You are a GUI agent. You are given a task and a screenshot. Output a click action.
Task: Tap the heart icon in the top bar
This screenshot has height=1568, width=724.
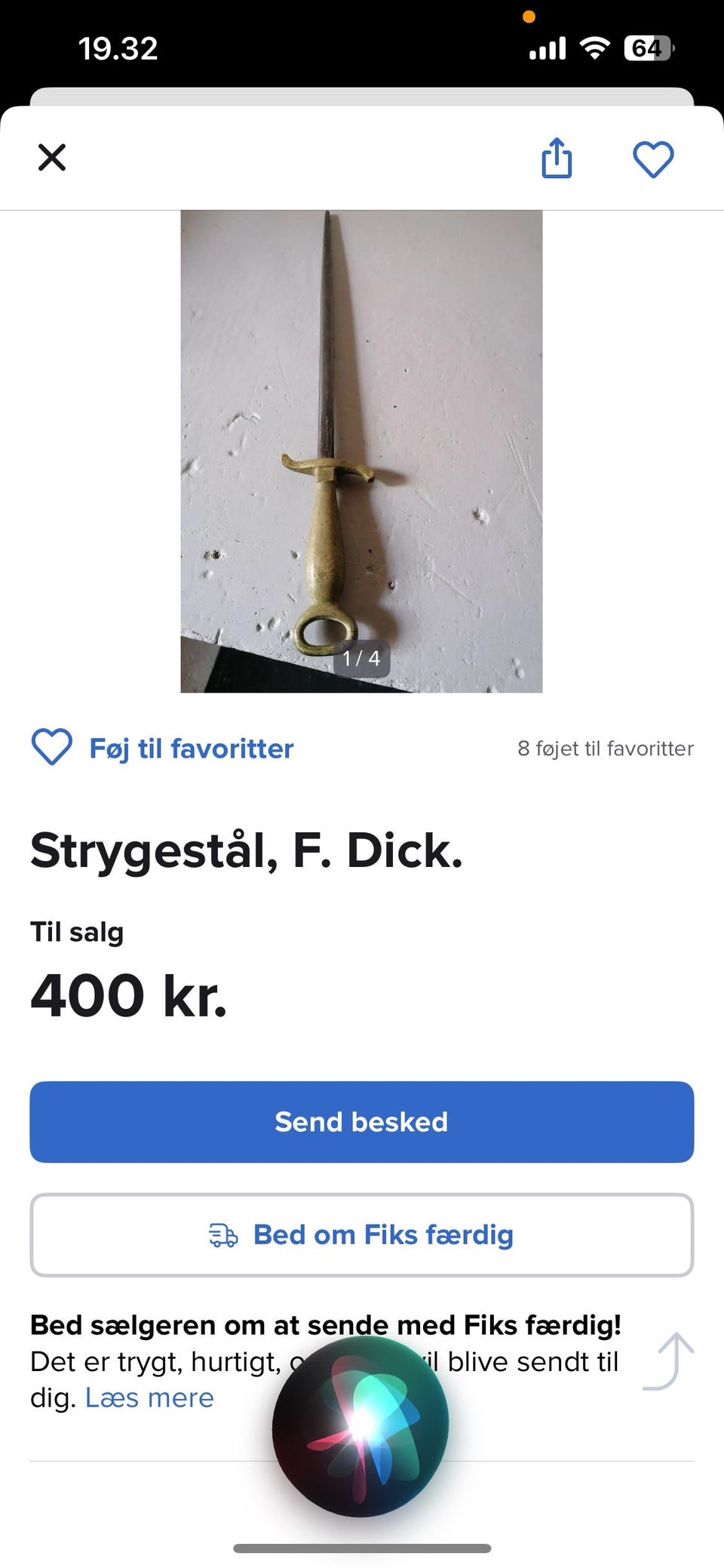coord(652,159)
